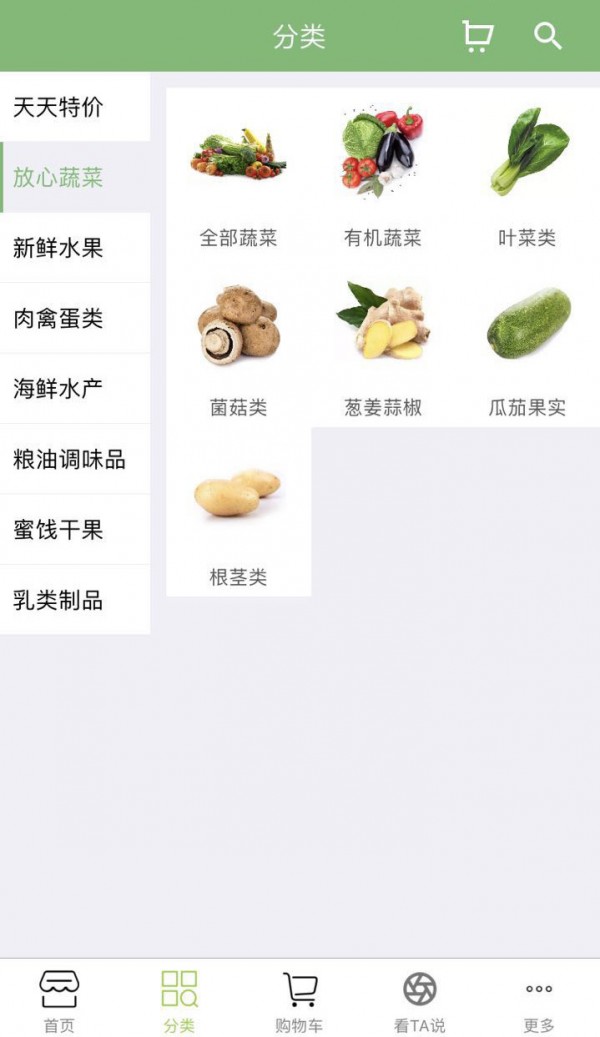Open the 肉禽蛋类 category
The height and width of the screenshot is (1037, 600).
point(75,318)
